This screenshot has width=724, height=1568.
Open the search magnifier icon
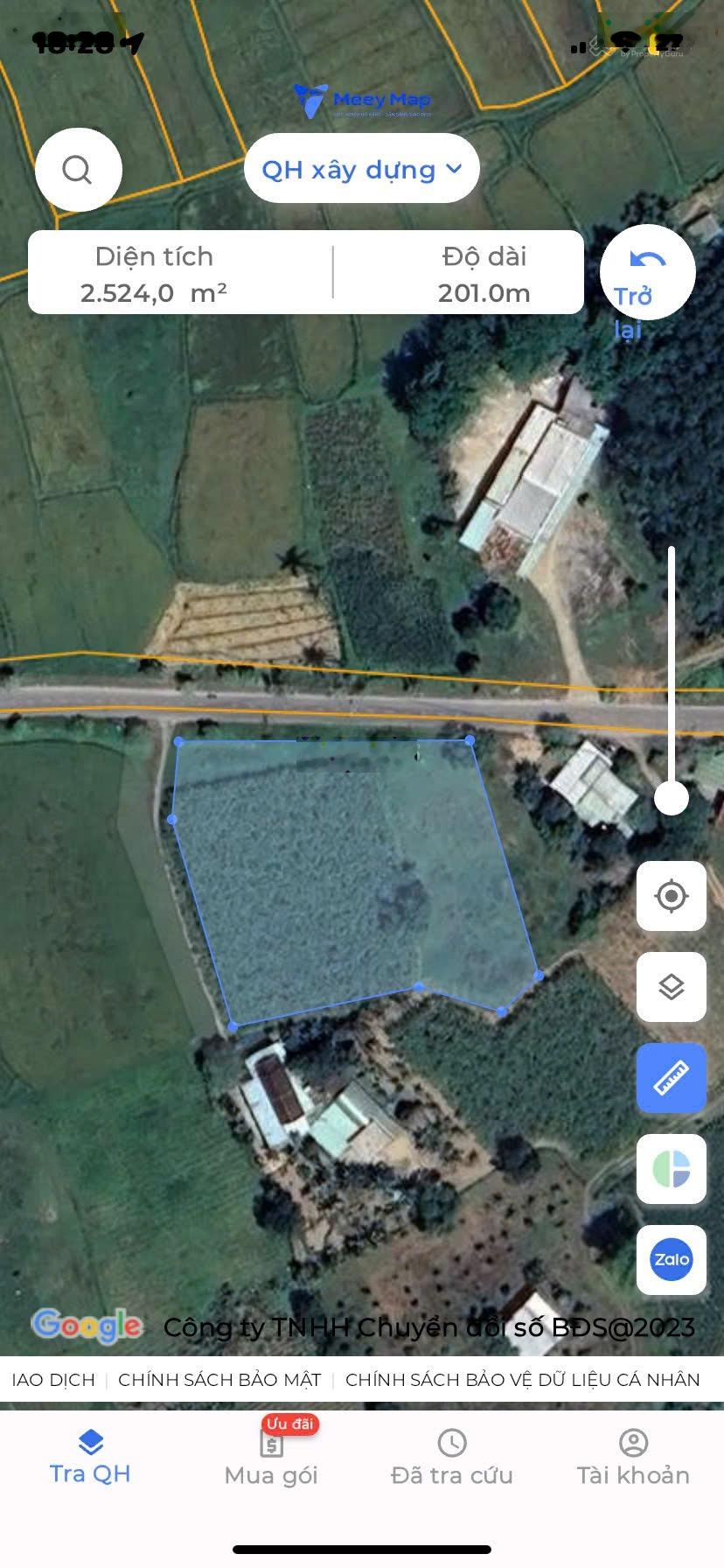[x=78, y=169]
